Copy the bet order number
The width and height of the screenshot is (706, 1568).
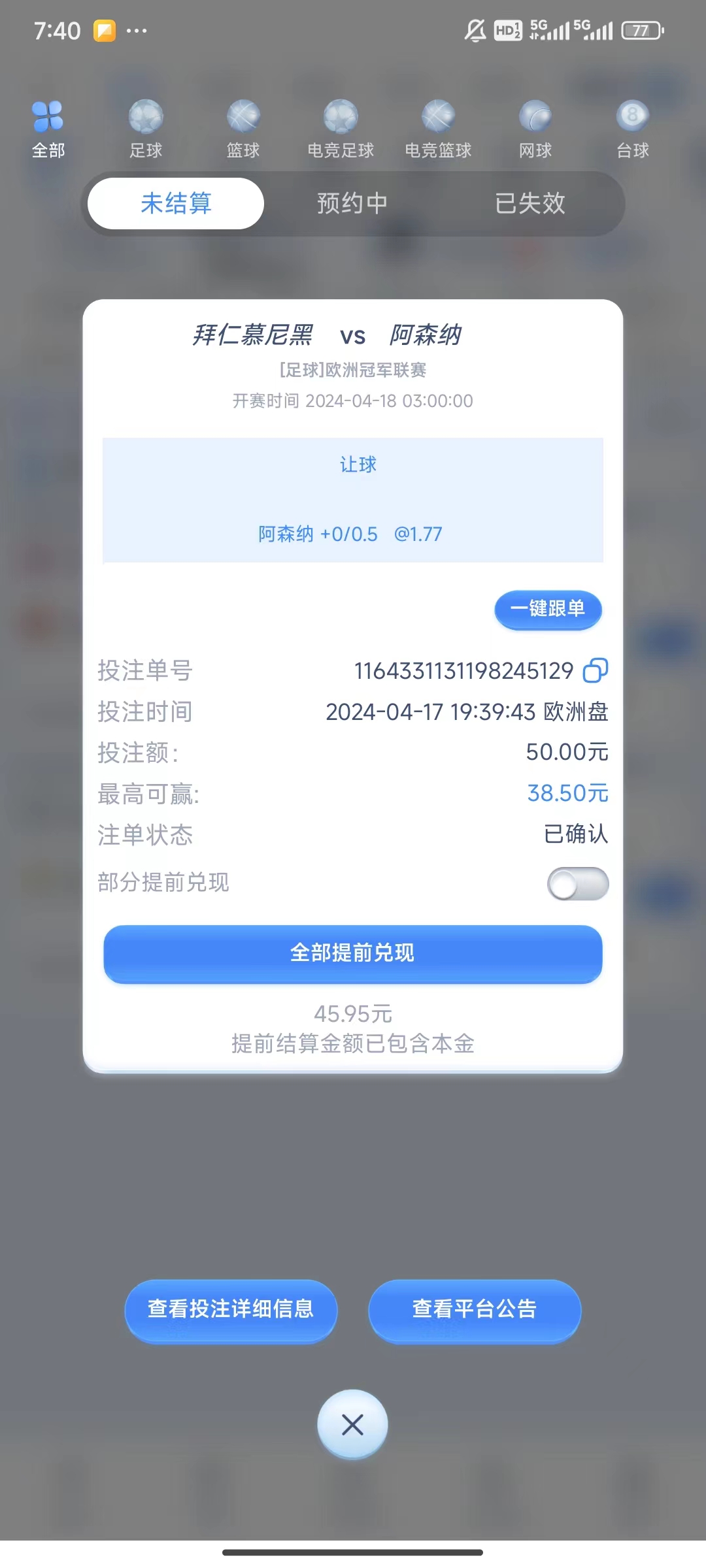click(595, 670)
